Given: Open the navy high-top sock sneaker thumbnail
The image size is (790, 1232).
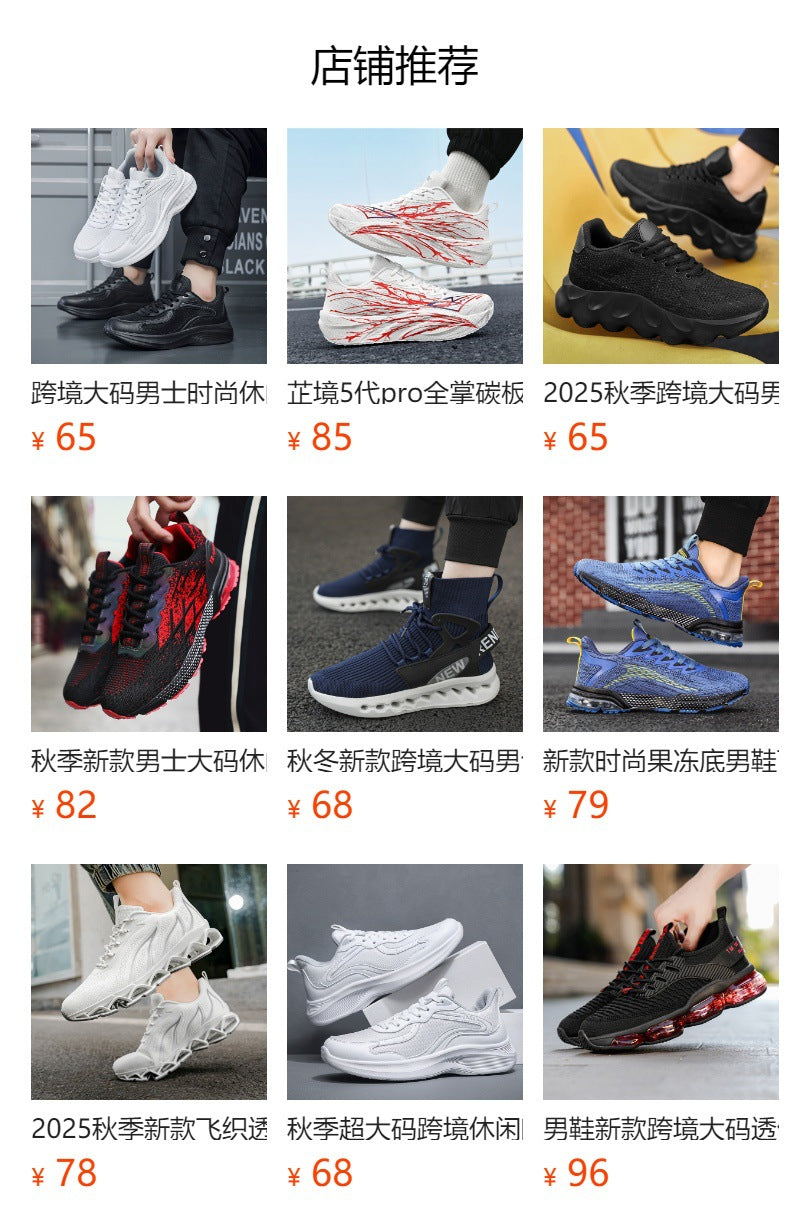Looking at the screenshot, I should tap(406, 615).
